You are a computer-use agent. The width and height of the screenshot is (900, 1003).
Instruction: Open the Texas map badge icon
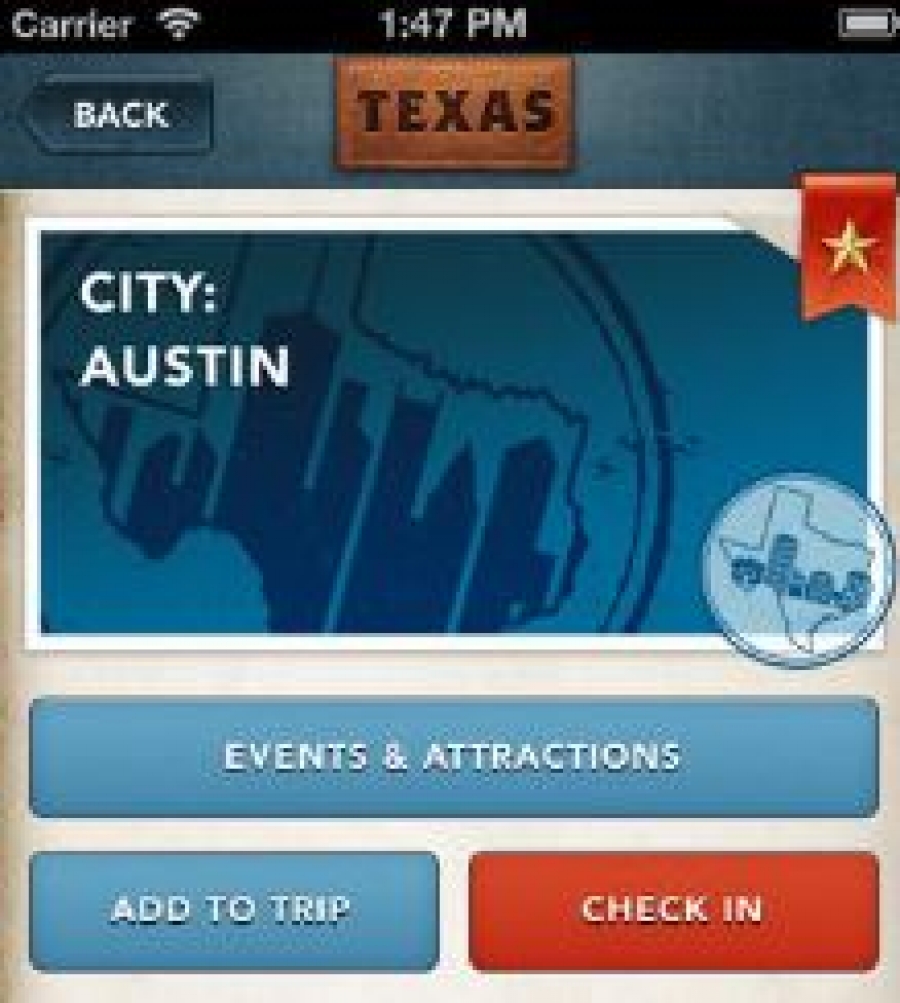click(x=798, y=571)
